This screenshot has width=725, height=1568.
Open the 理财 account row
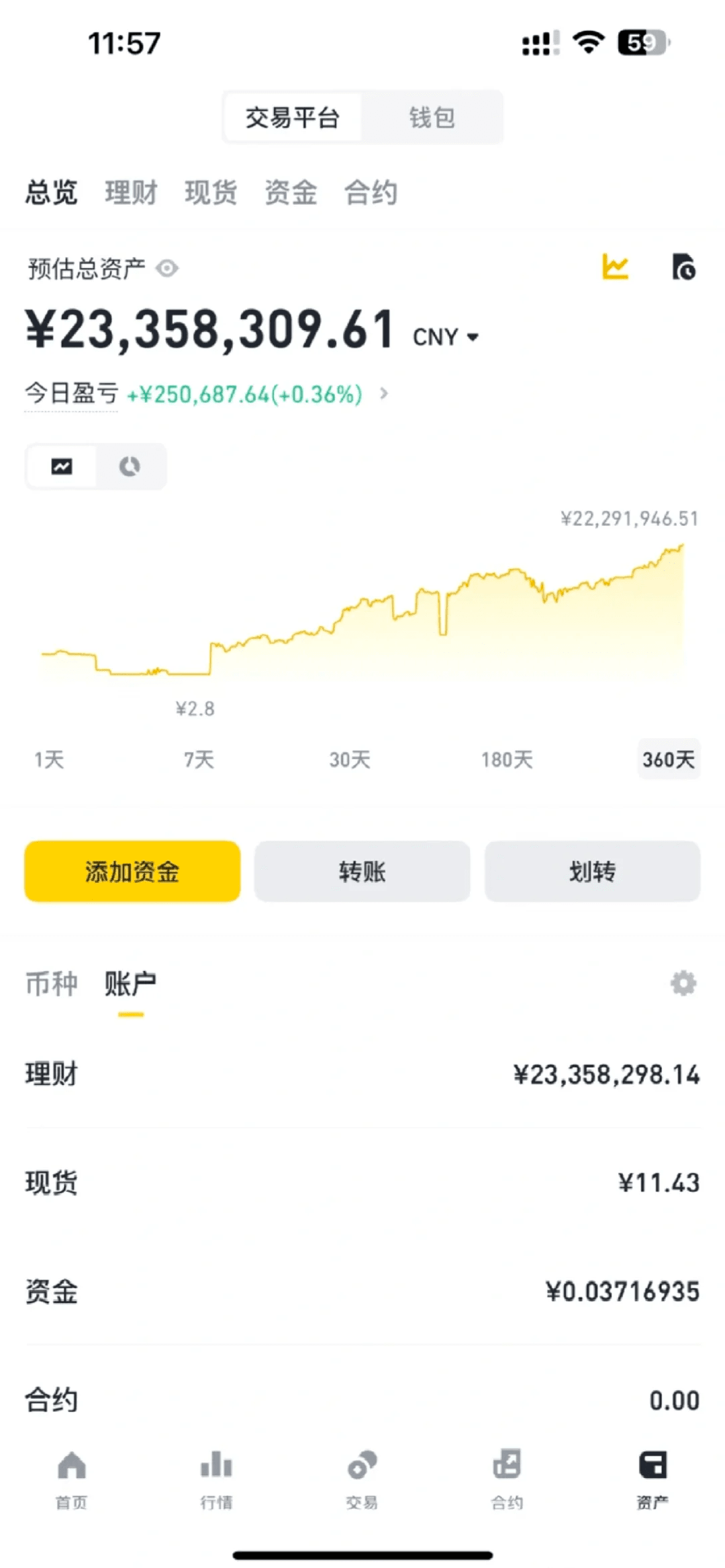[362, 1074]
